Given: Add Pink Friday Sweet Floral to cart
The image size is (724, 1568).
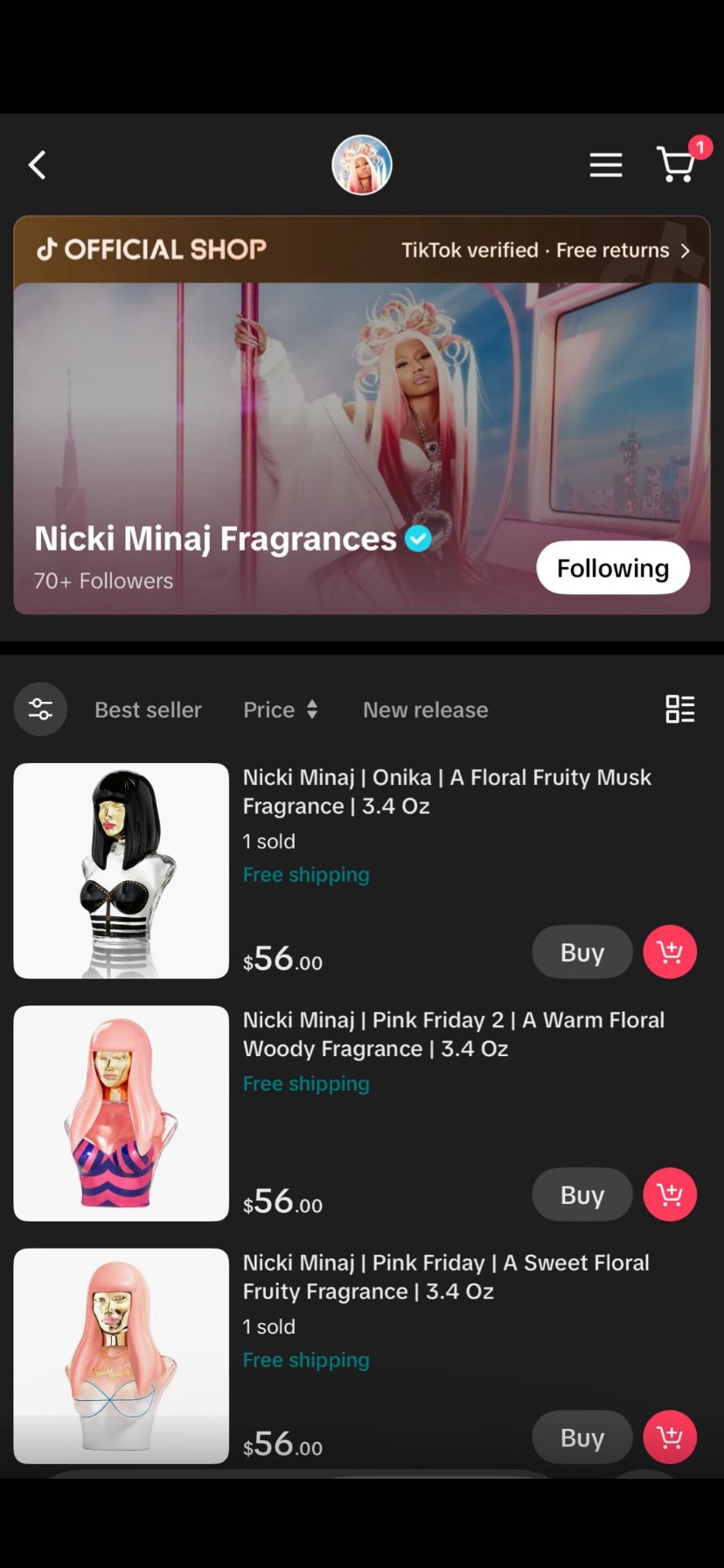Looking at the screenshot, I should click(670, 1437).
